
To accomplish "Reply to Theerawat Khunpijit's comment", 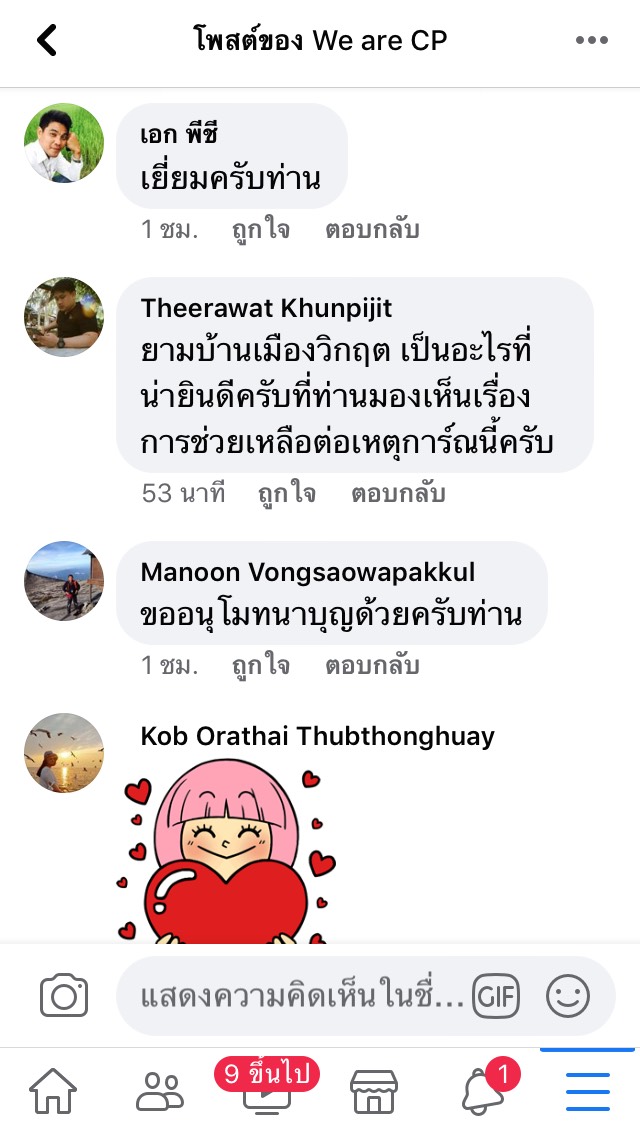I will [398, 493].
